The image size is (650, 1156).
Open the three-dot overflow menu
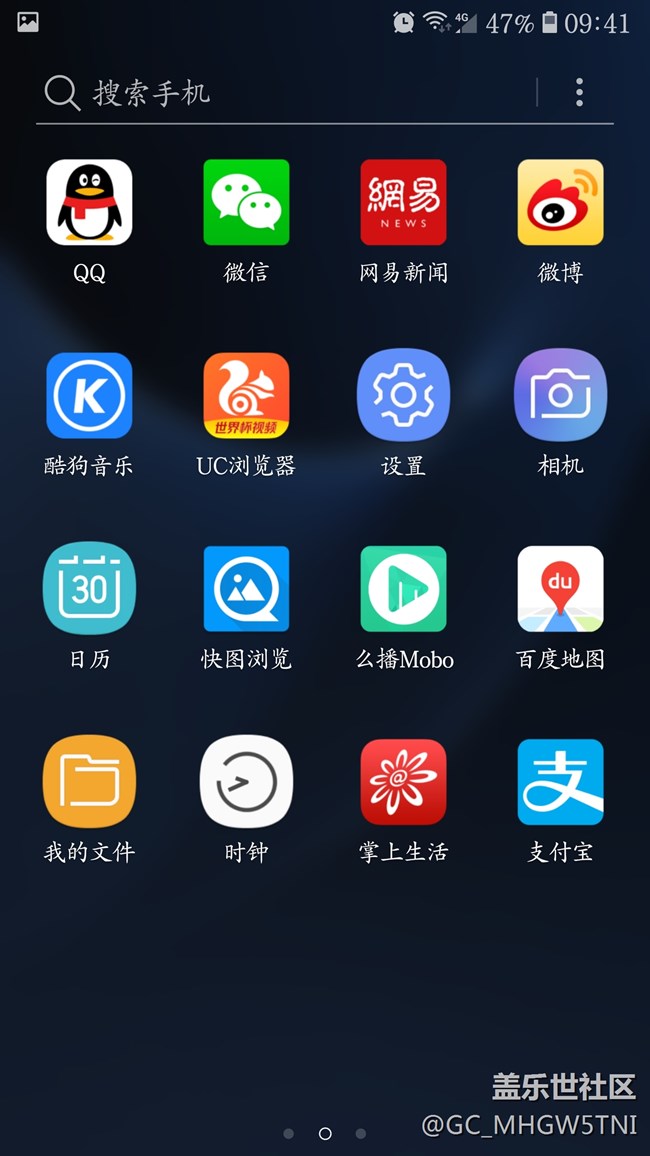click(579, 93)
